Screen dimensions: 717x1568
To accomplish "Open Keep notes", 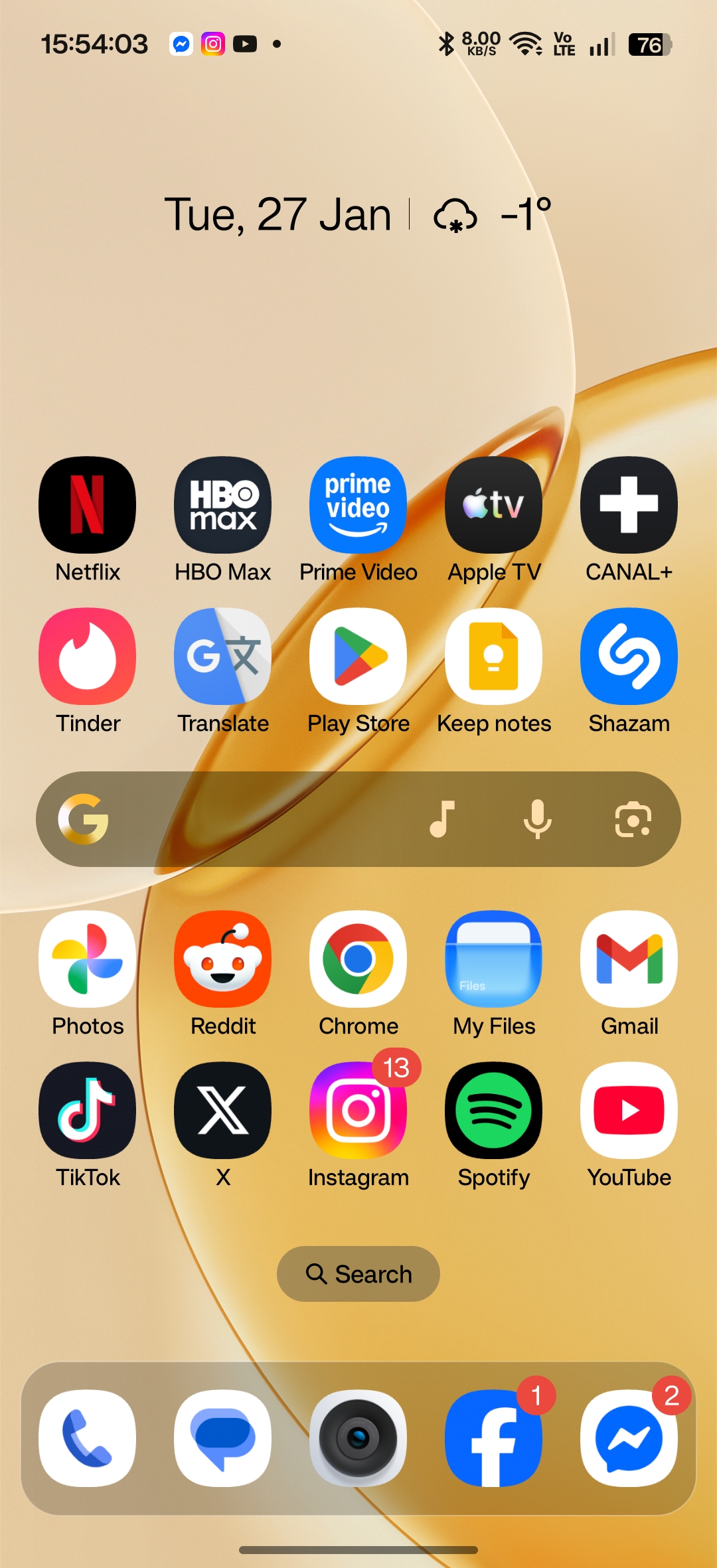I will tap(494, 657).
